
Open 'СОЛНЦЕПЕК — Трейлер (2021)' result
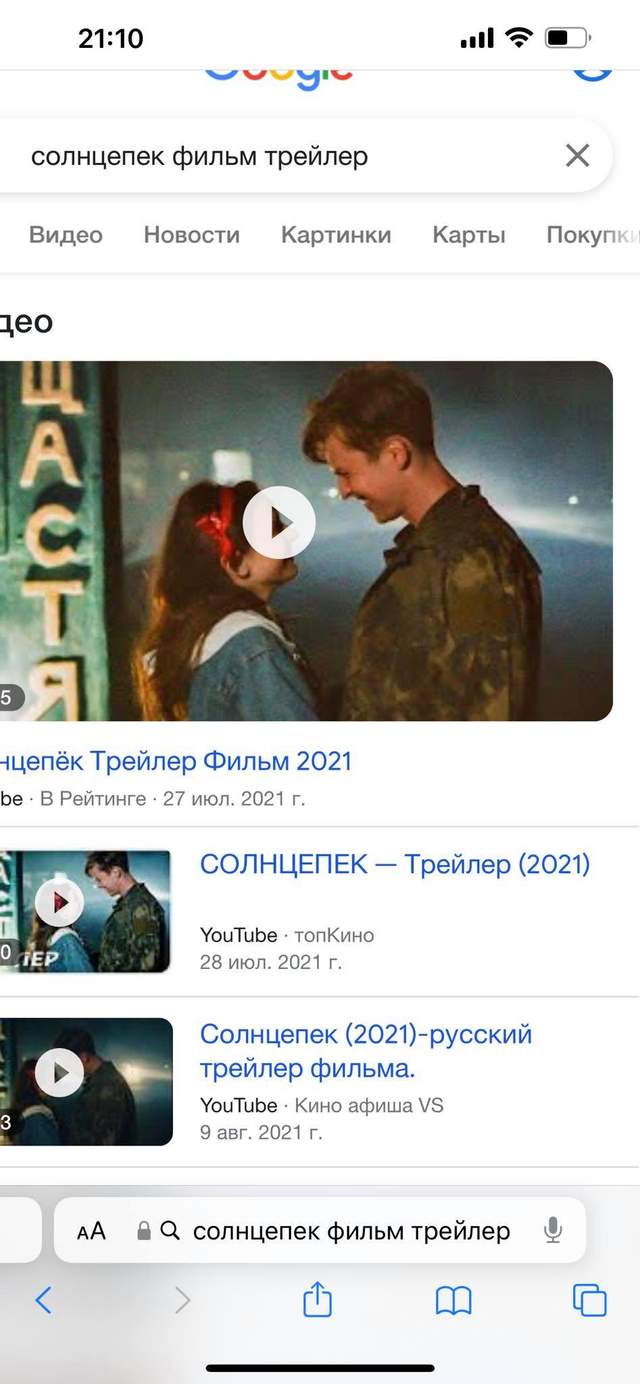(x=395, y=864)
